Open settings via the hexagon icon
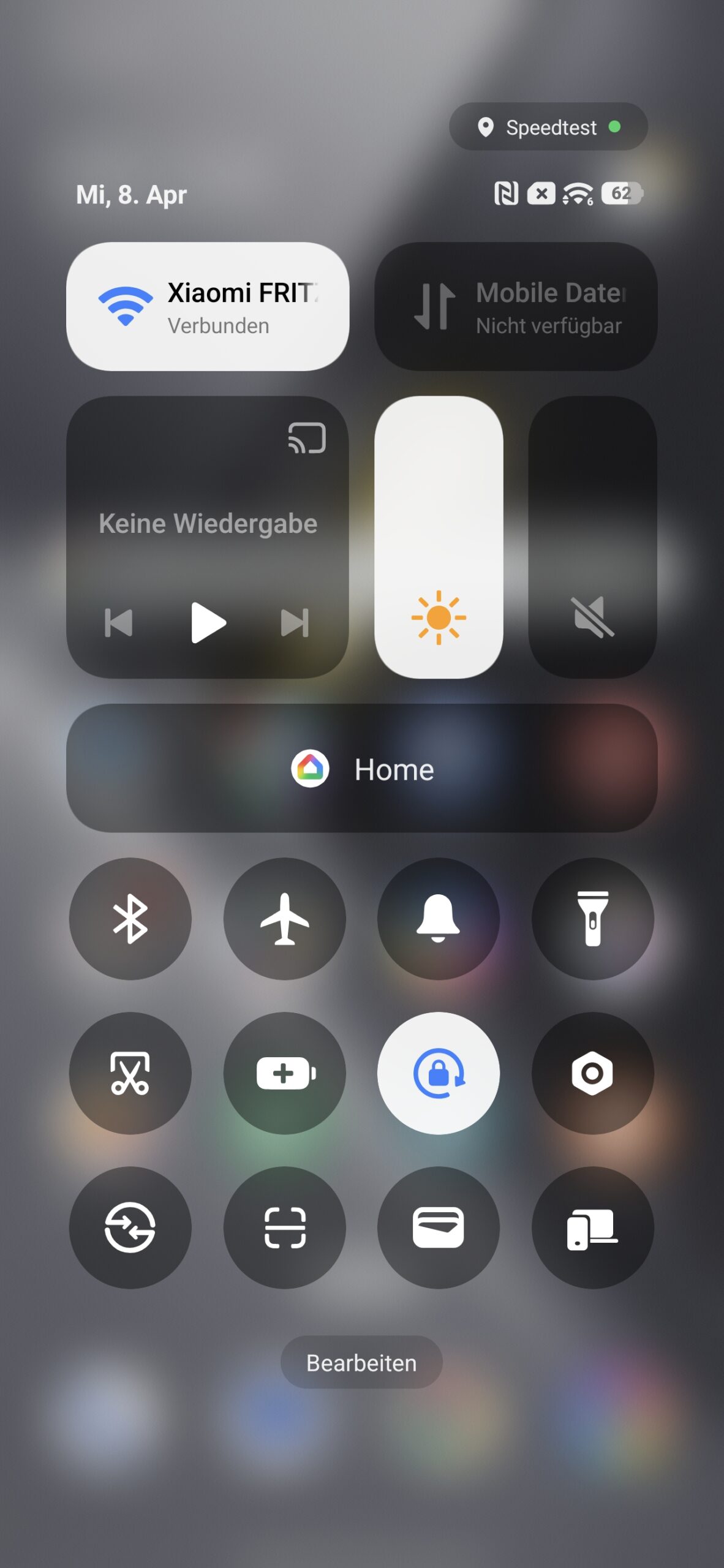Viewport: 724px width, 1568px height. pos(592,1073)
